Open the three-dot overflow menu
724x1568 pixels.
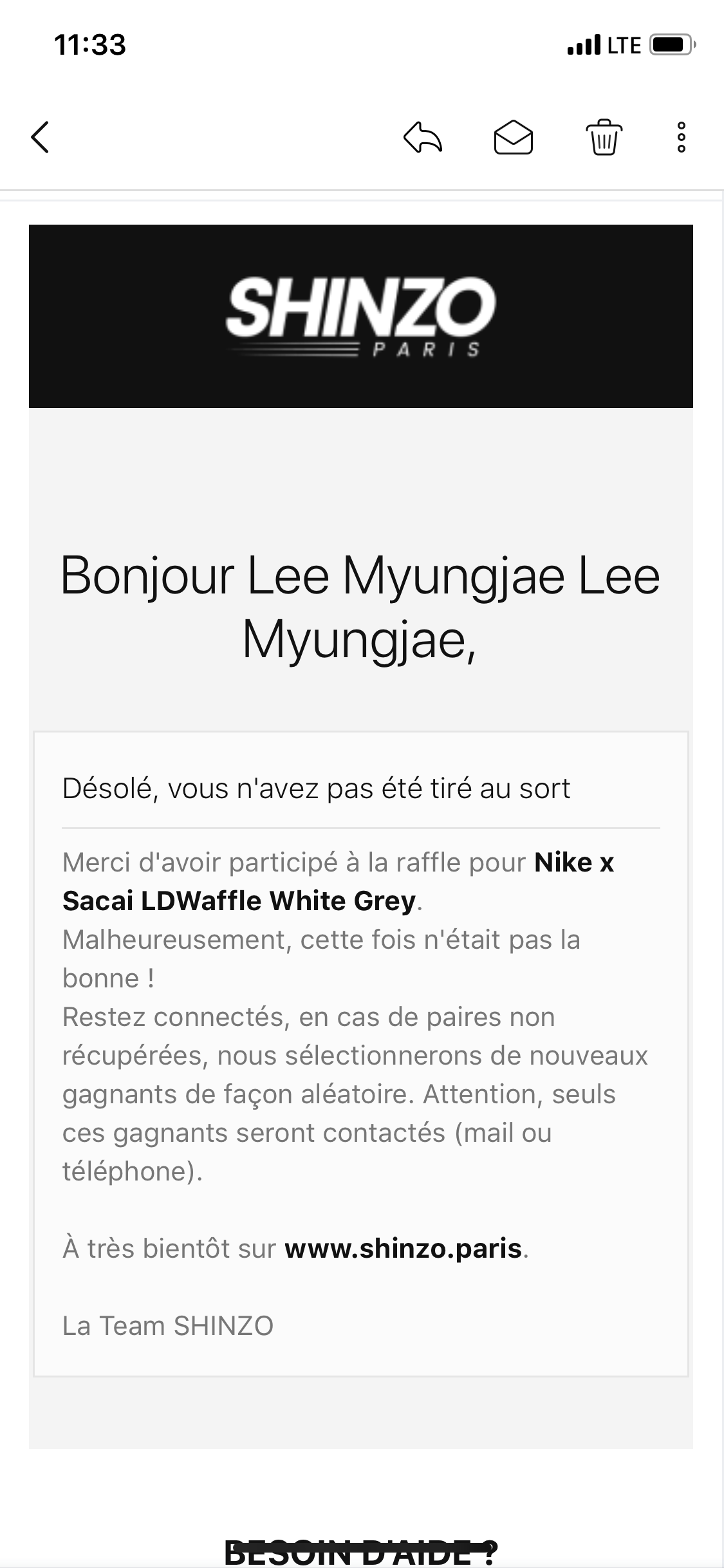tap(682, 137)
